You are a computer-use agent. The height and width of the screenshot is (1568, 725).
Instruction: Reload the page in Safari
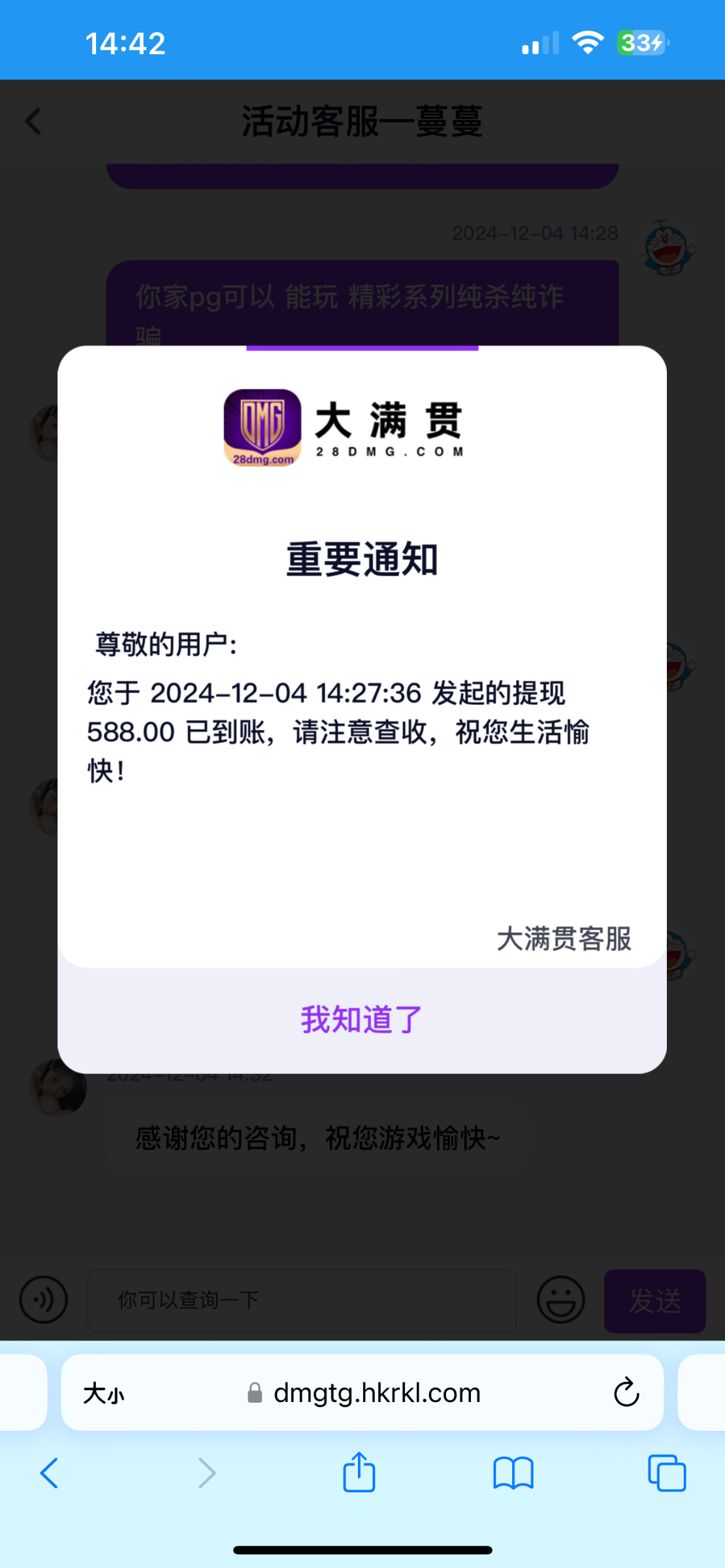[x=626, y=1392]
